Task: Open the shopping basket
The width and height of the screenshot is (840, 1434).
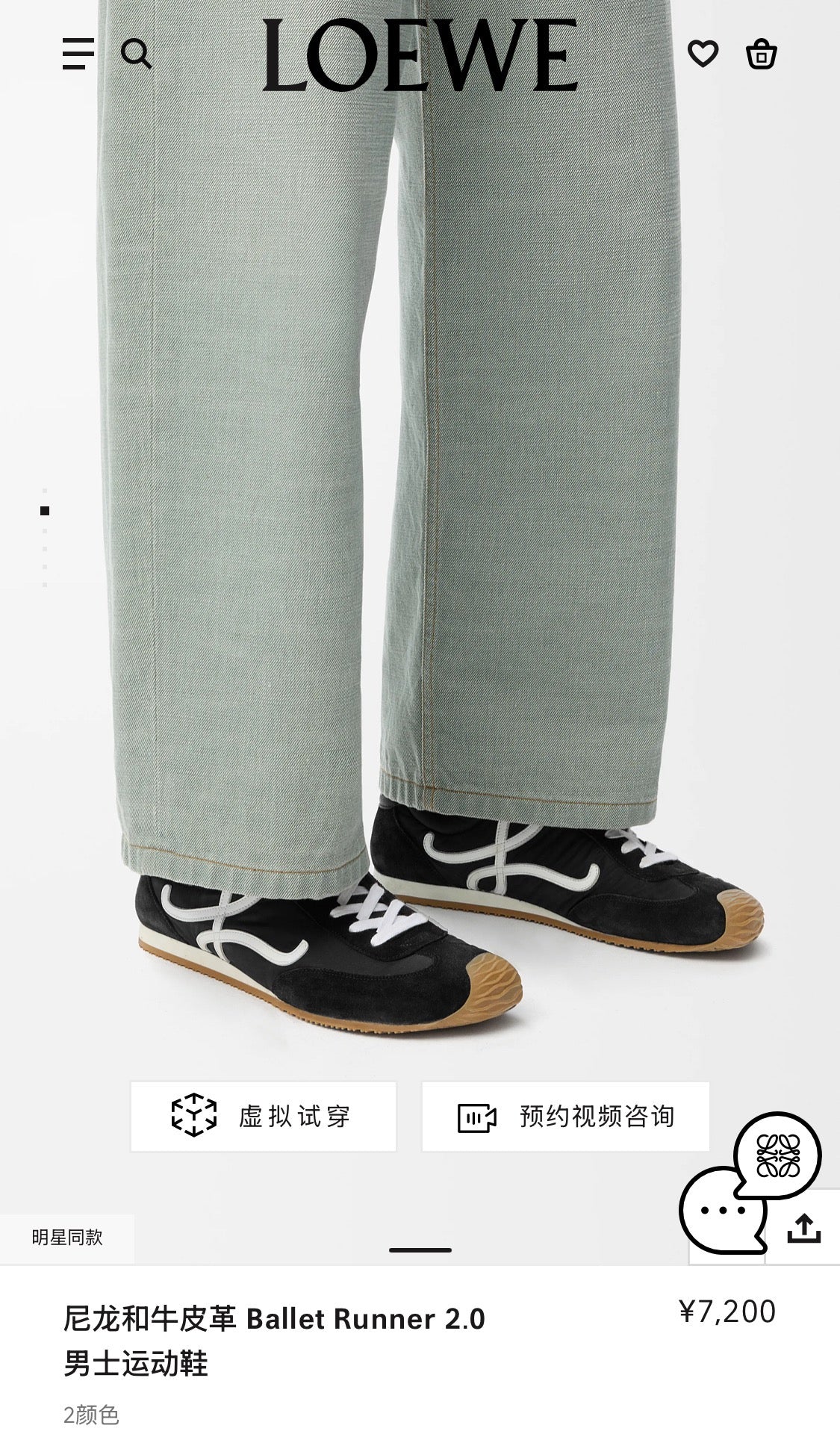Action: coord(761,55)
